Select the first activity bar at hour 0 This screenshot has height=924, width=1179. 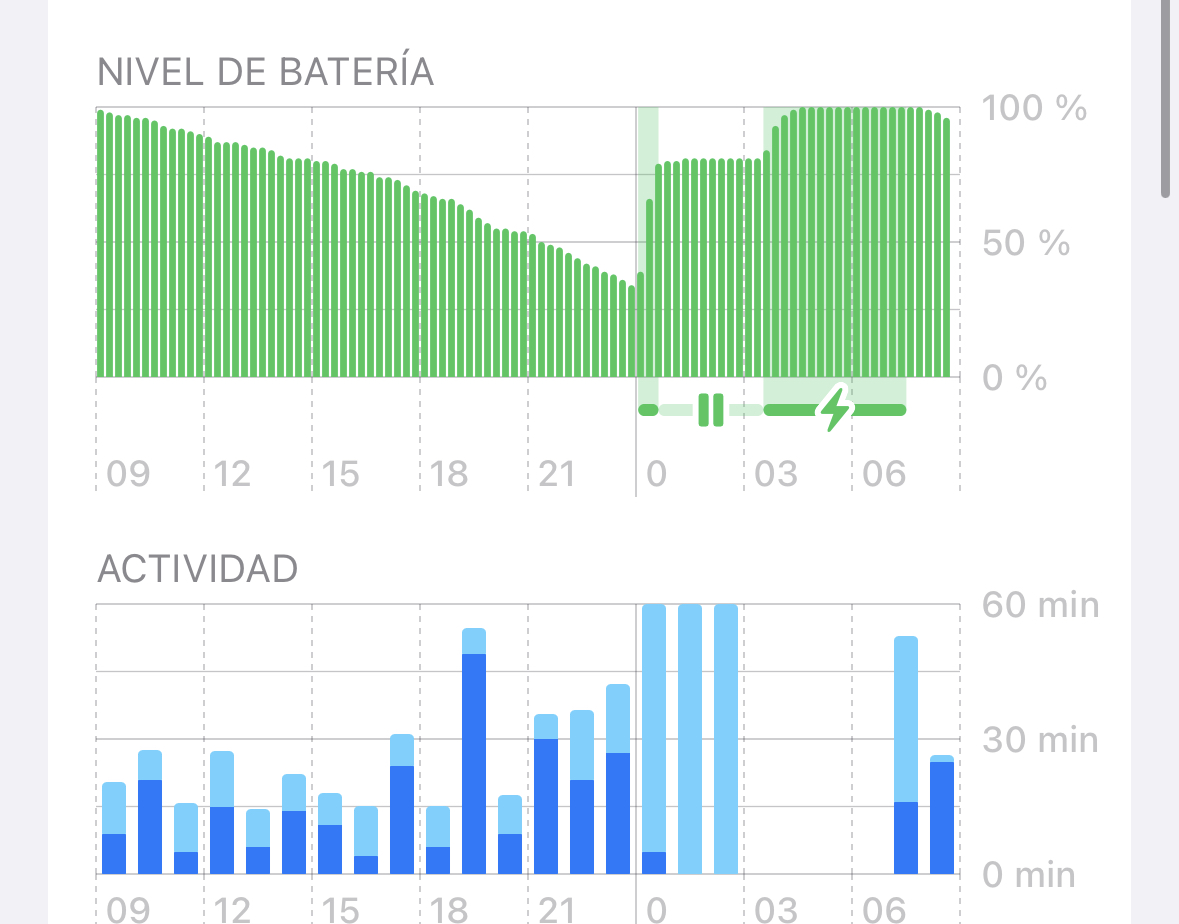tap(654, 739)
